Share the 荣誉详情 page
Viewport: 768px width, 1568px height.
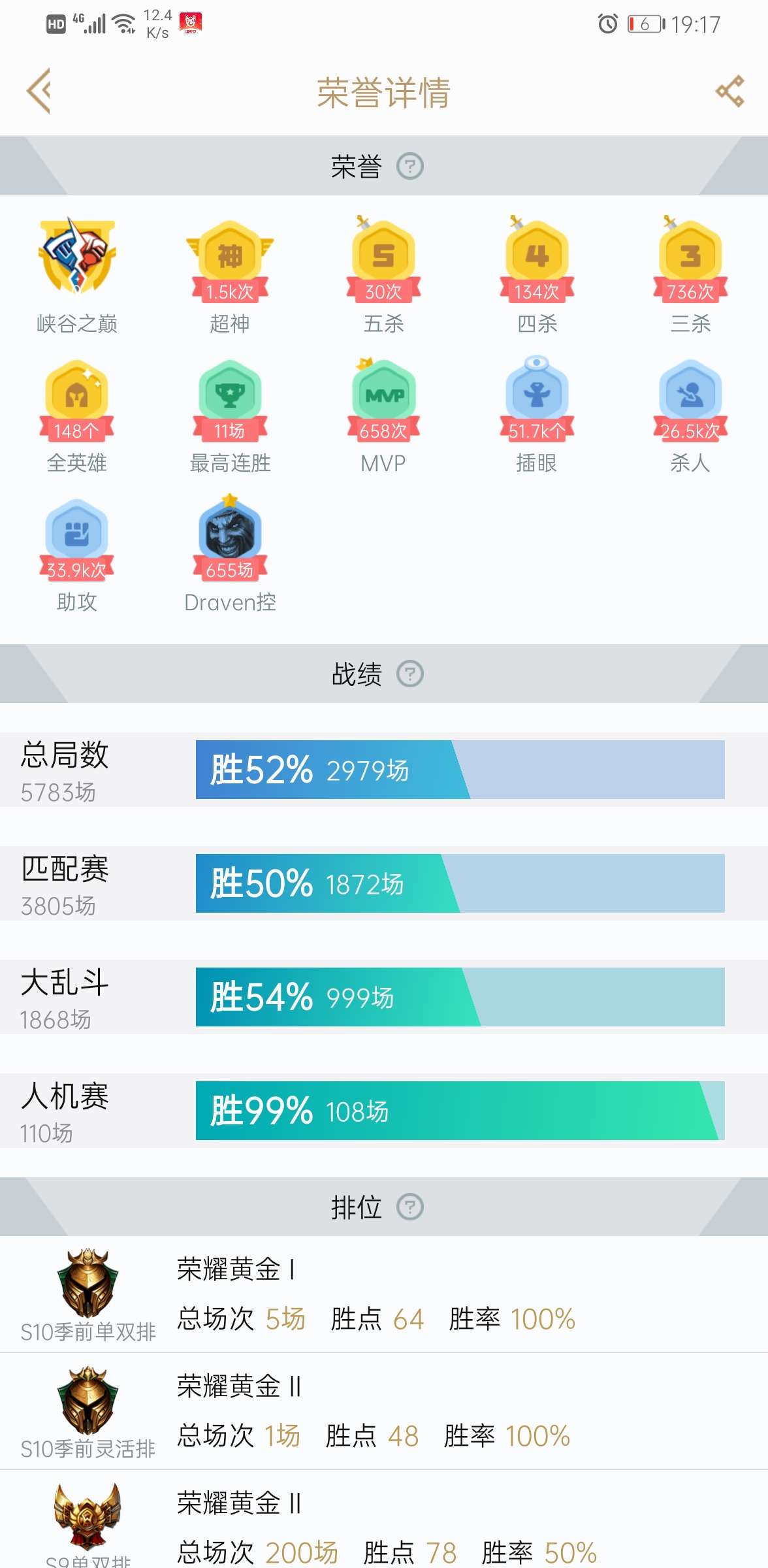[x=730, y=91]
